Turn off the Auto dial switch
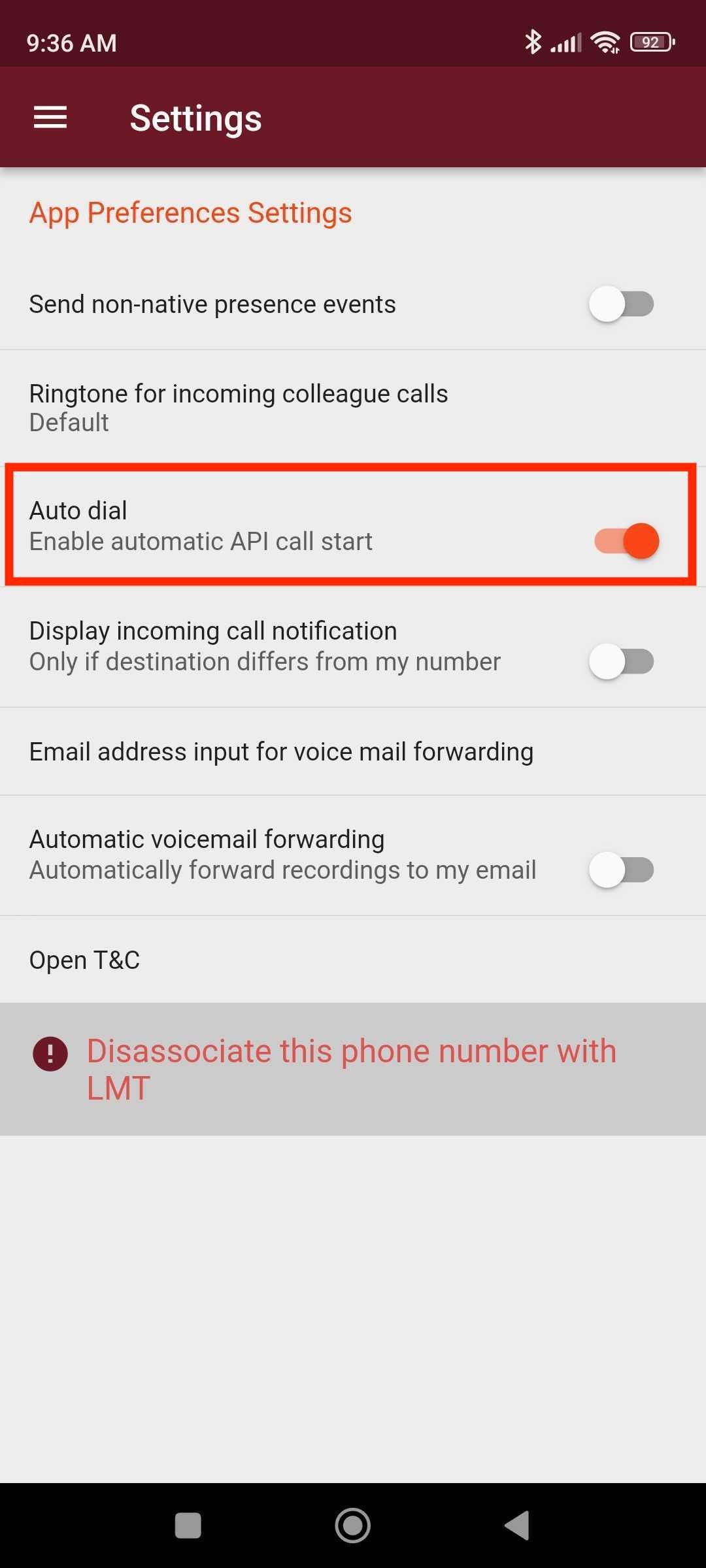706x1568 pixels. tap(626, 541)
